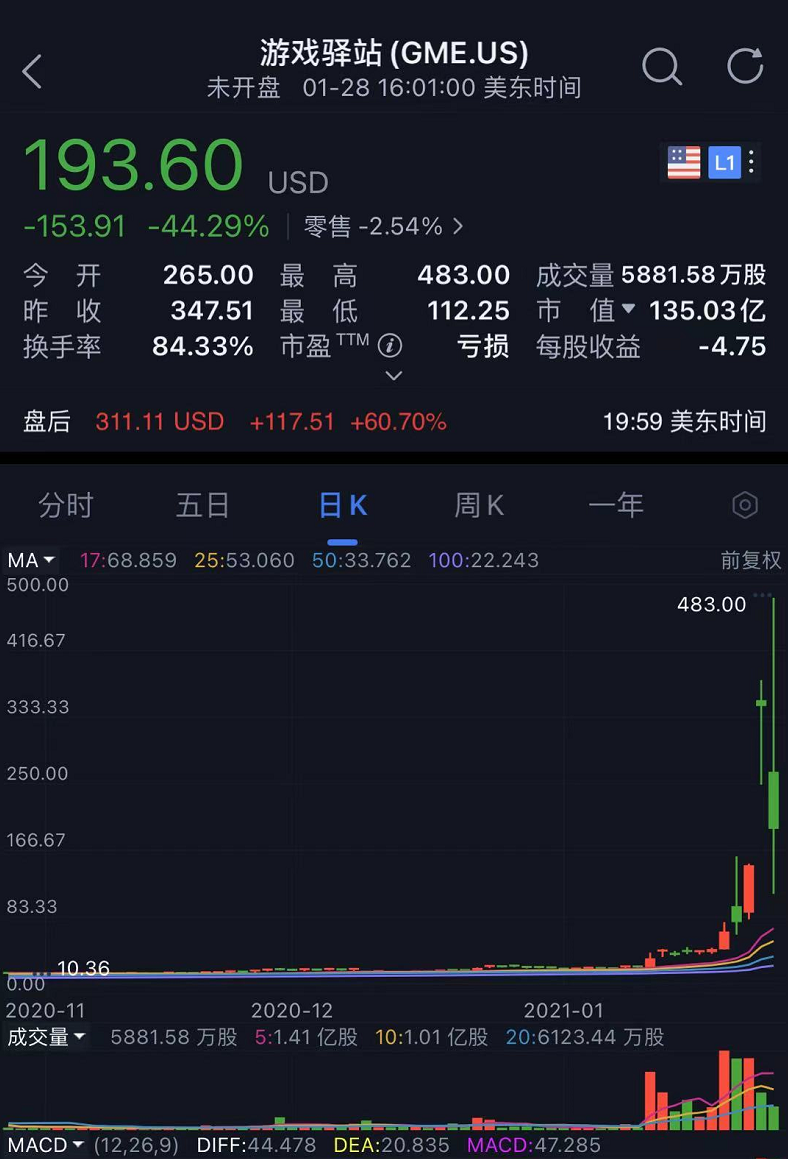Click the US market flag icon
Viewport: 788px width, 1159px height.
point(682,162)
